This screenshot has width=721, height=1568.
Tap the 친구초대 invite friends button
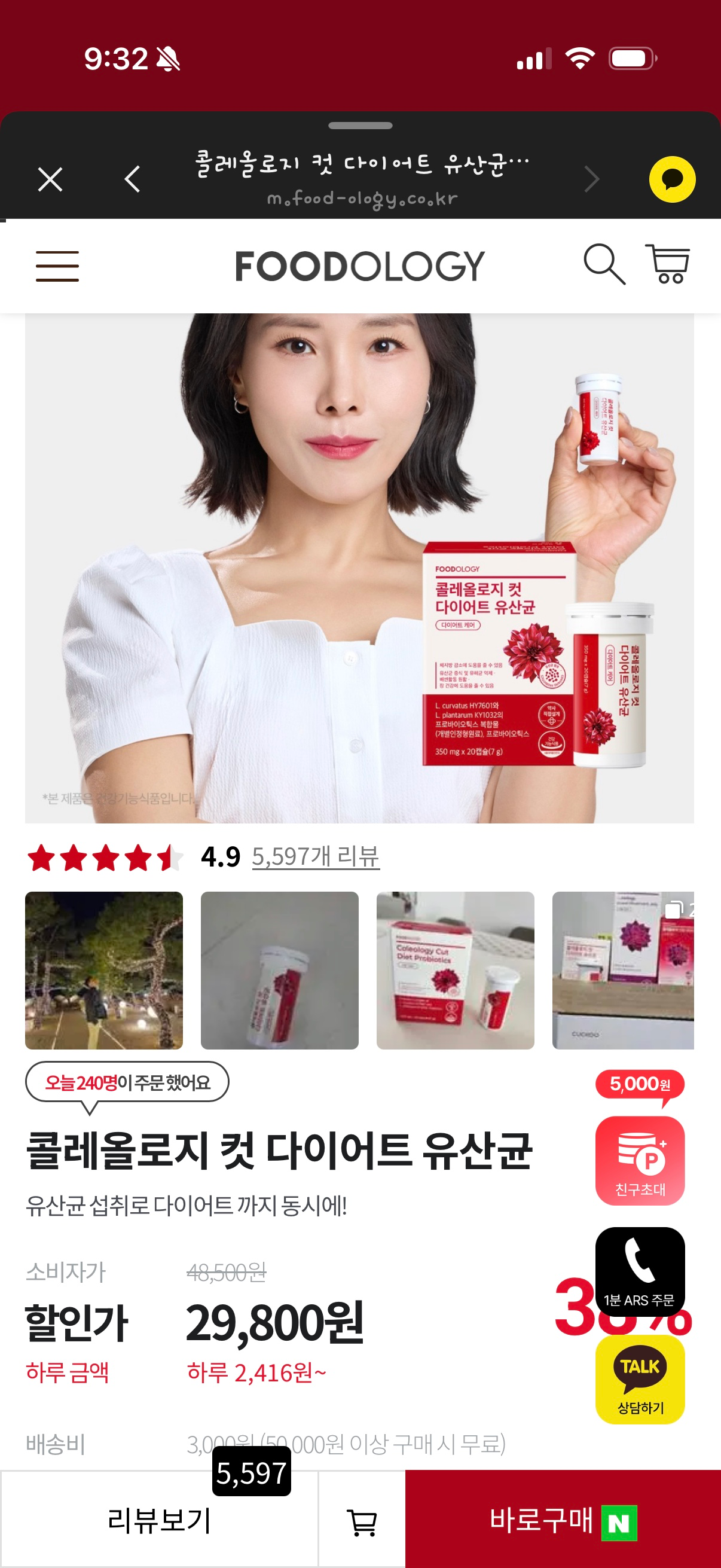tap(640, 1160)
